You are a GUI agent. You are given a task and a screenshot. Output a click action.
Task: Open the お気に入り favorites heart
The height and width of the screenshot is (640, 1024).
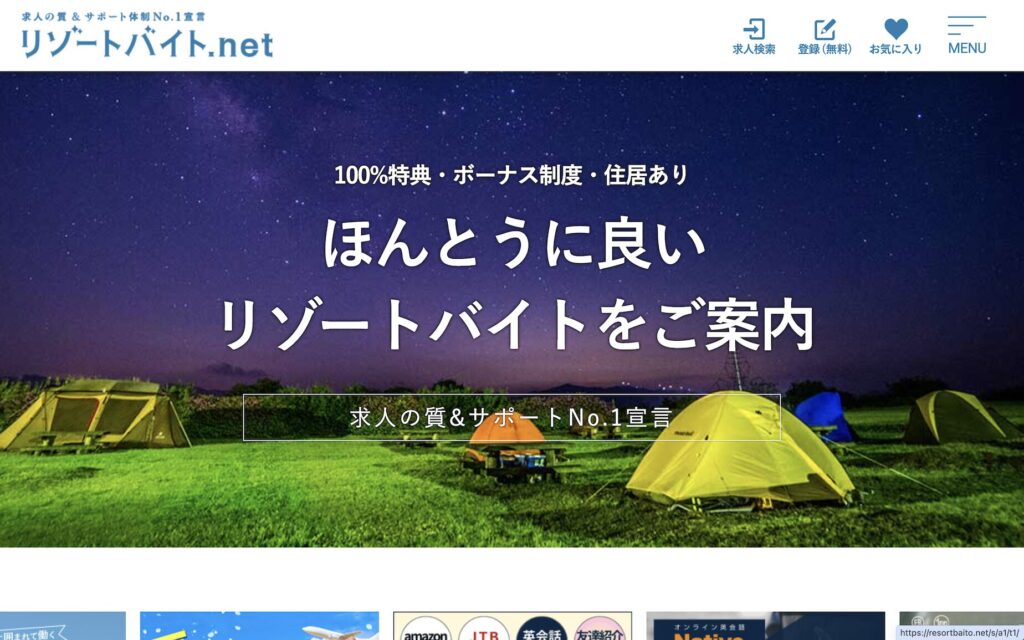pos(895,36)
